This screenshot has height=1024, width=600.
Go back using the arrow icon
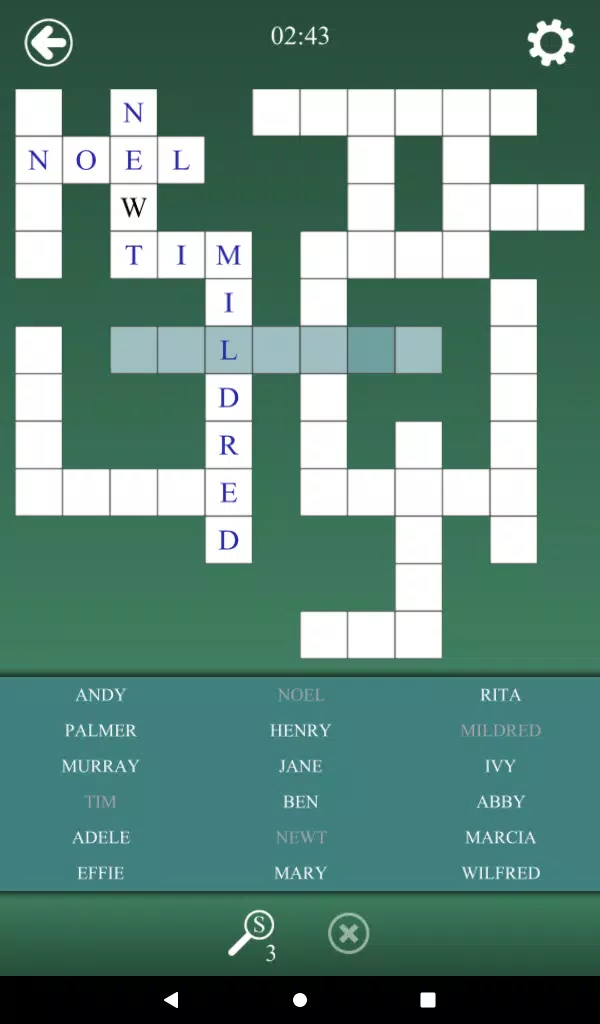click(49, 44)
